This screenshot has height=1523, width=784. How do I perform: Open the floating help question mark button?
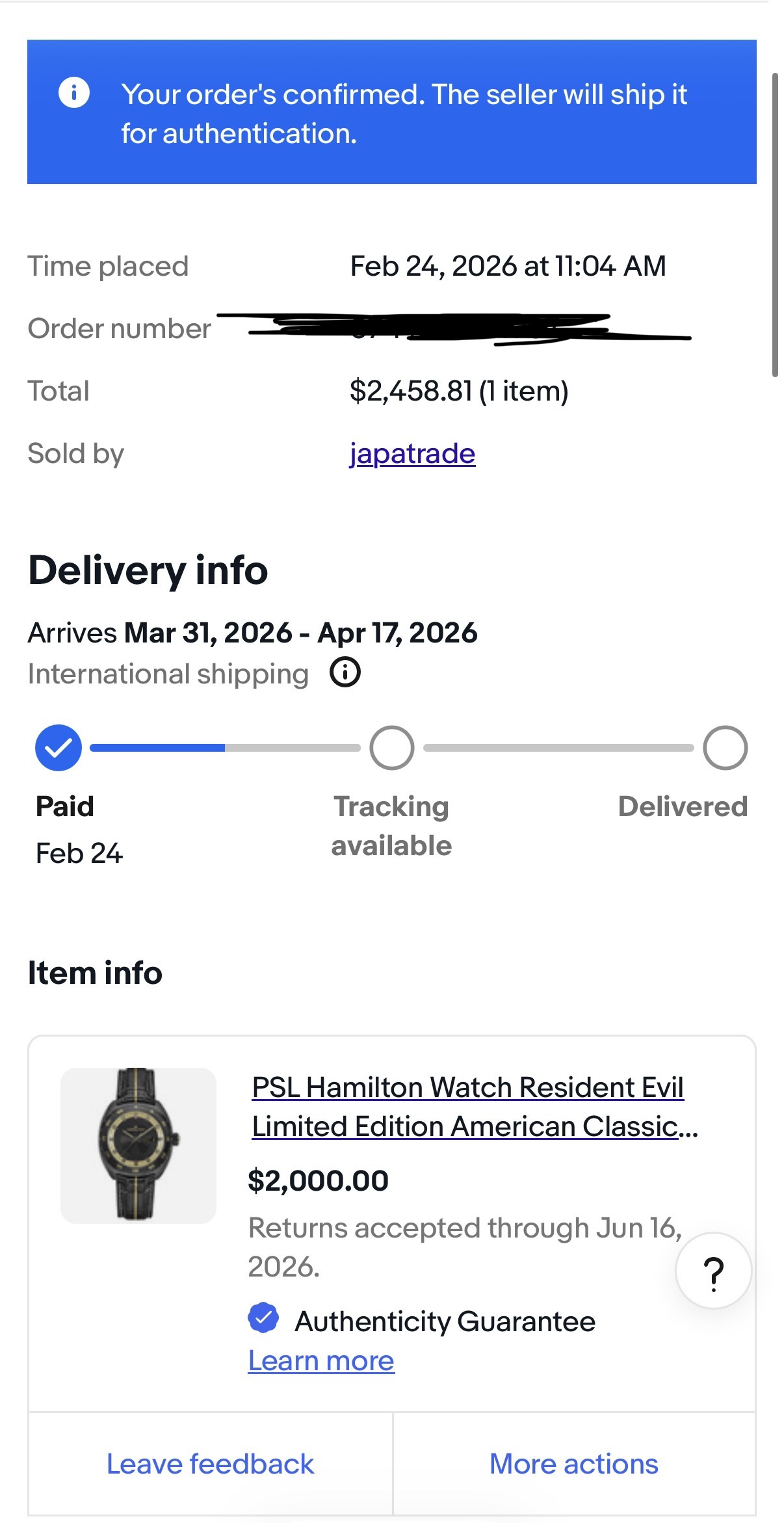[713, 1271]
